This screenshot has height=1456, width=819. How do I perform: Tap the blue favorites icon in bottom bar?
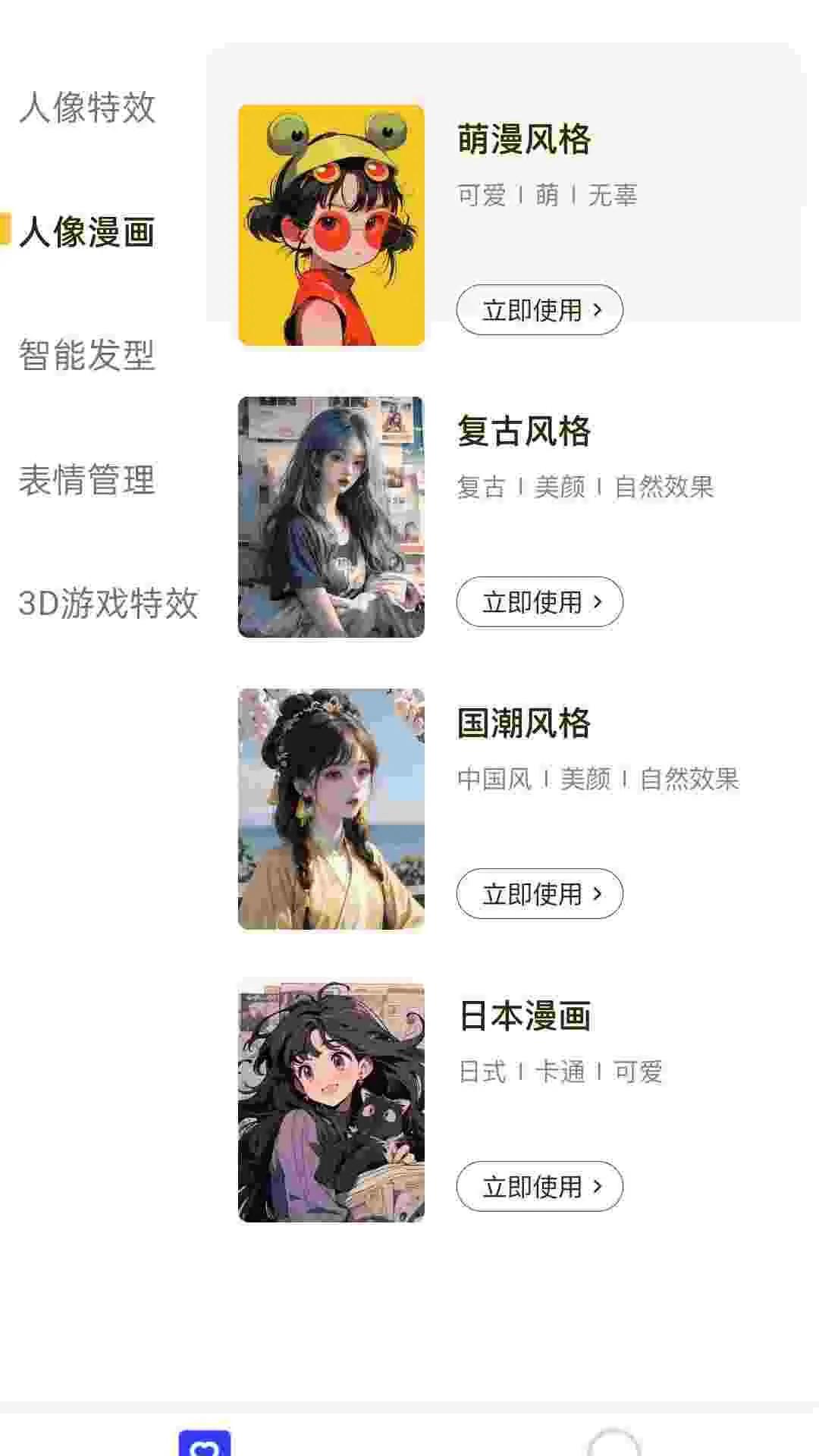(x=203, y=1444)
